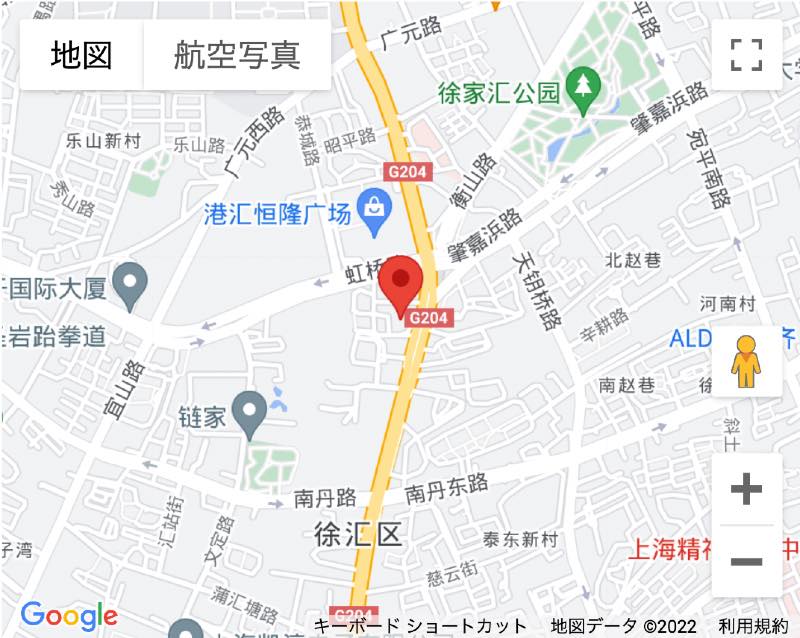Open the 国际大厦 place pin
Image resolution: width=800 pixels, height=638 pixels.
(x=129, y=287)
